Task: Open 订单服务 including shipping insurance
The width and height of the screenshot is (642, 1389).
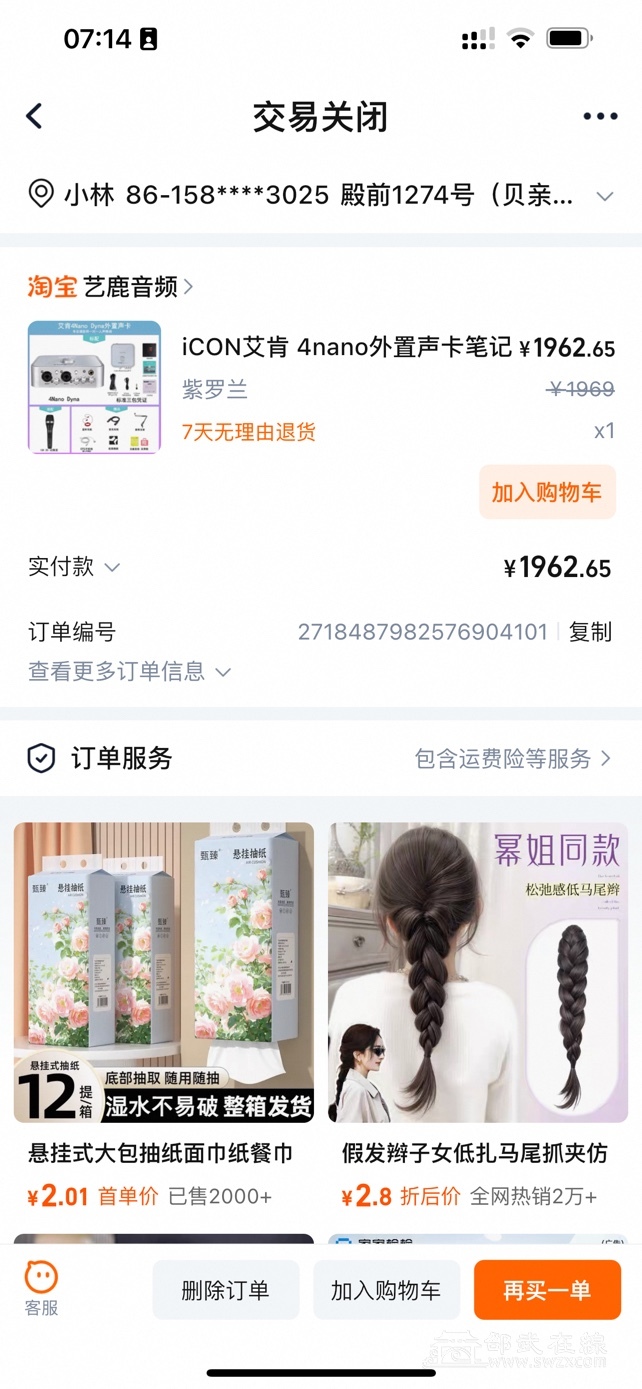Action: click(514, 759)
